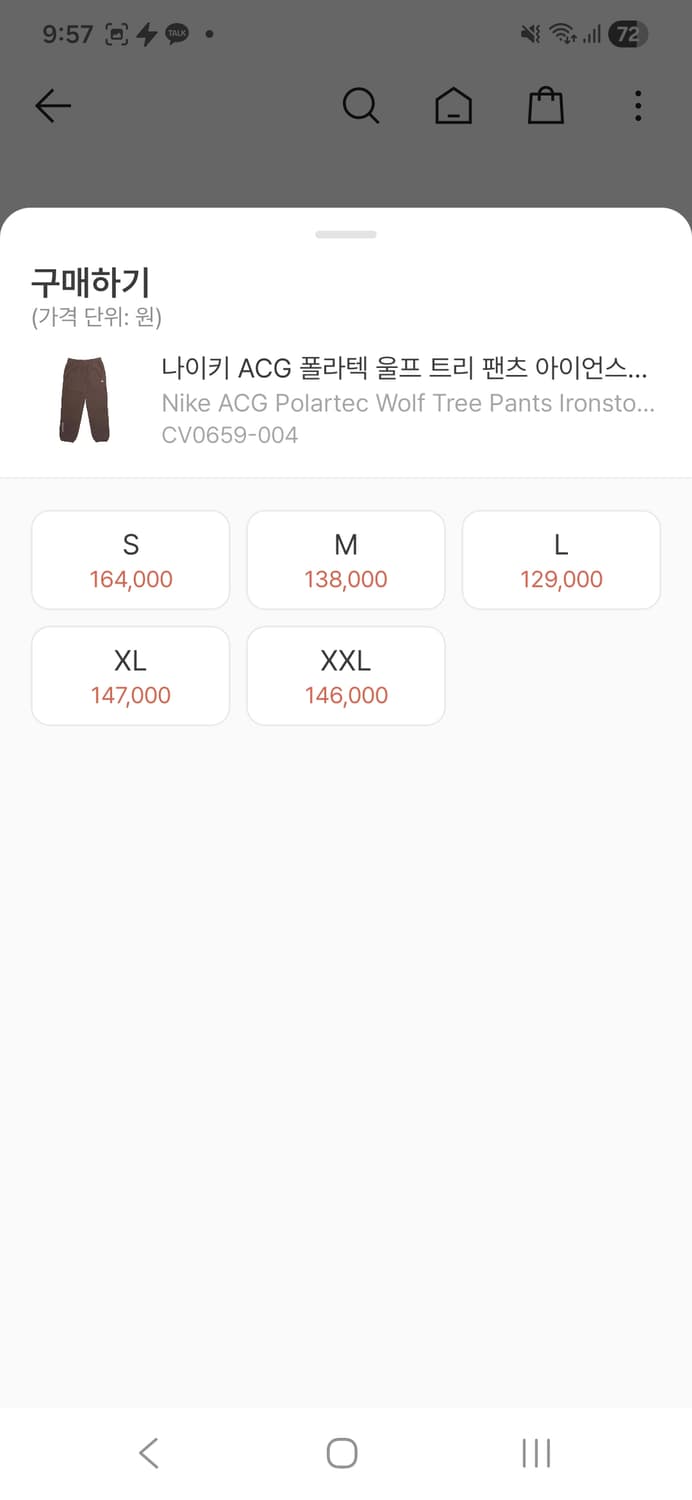This screenshot has width=692, height=1500.
Task: Select size S for 164,000
Action: [131, 560]
